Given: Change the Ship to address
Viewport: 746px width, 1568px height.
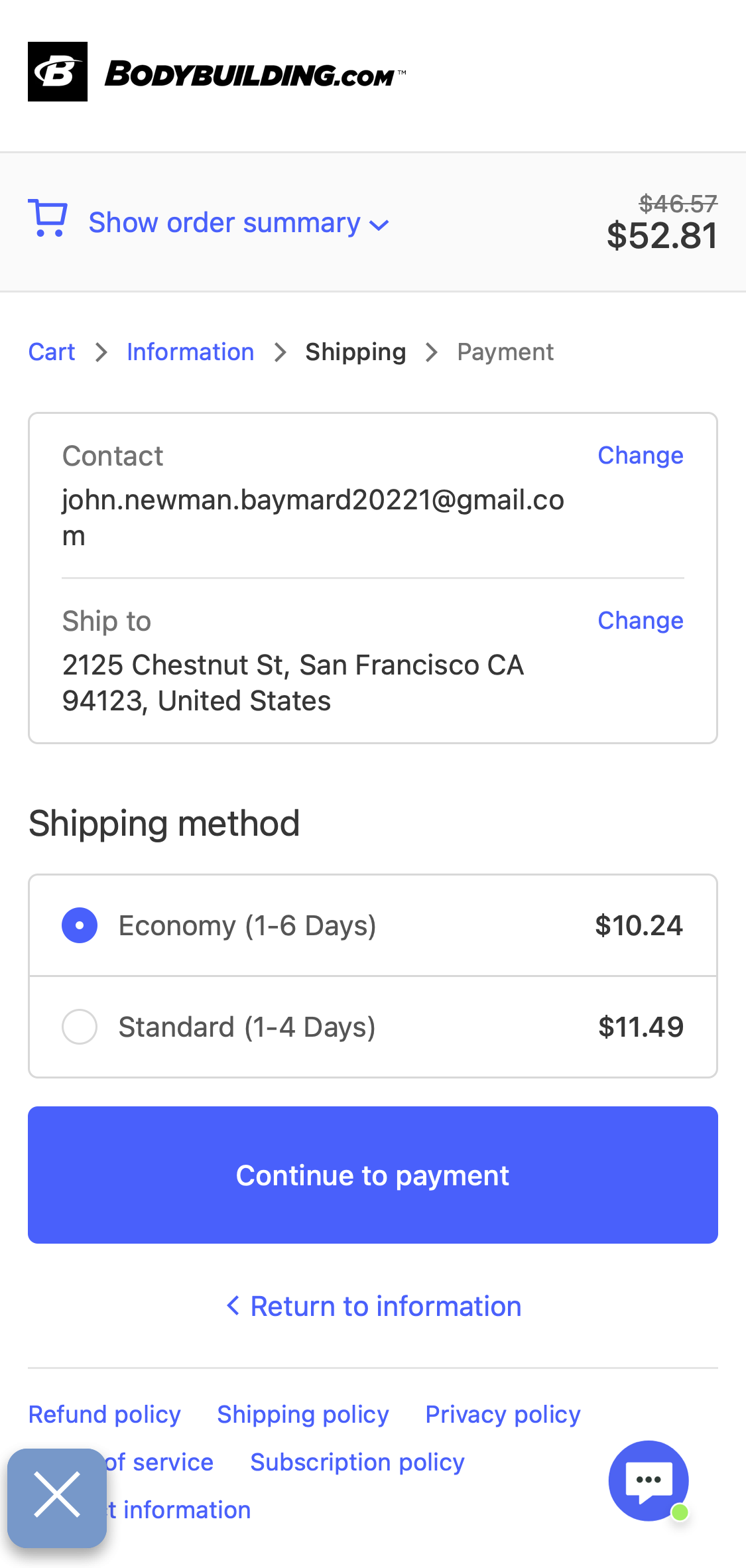Looking at the screenshot, I should 640,621.
